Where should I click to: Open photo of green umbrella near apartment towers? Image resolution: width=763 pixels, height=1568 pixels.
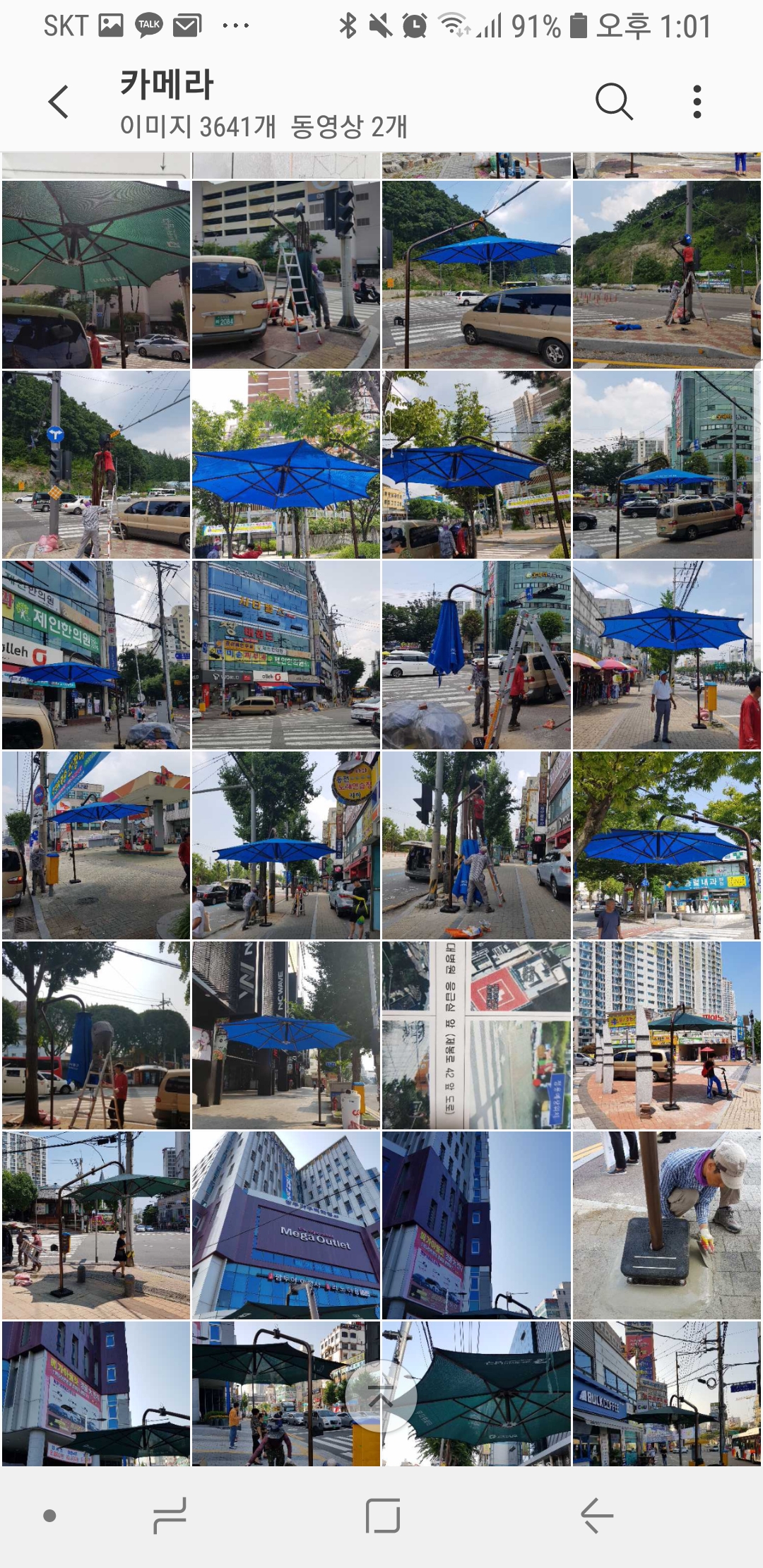[667, 1035]
